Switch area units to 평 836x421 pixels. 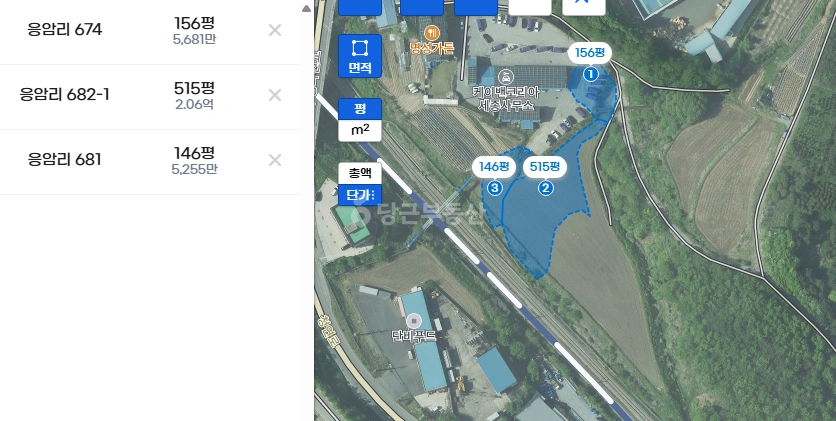pyautogui.click(x=360, y=109)
